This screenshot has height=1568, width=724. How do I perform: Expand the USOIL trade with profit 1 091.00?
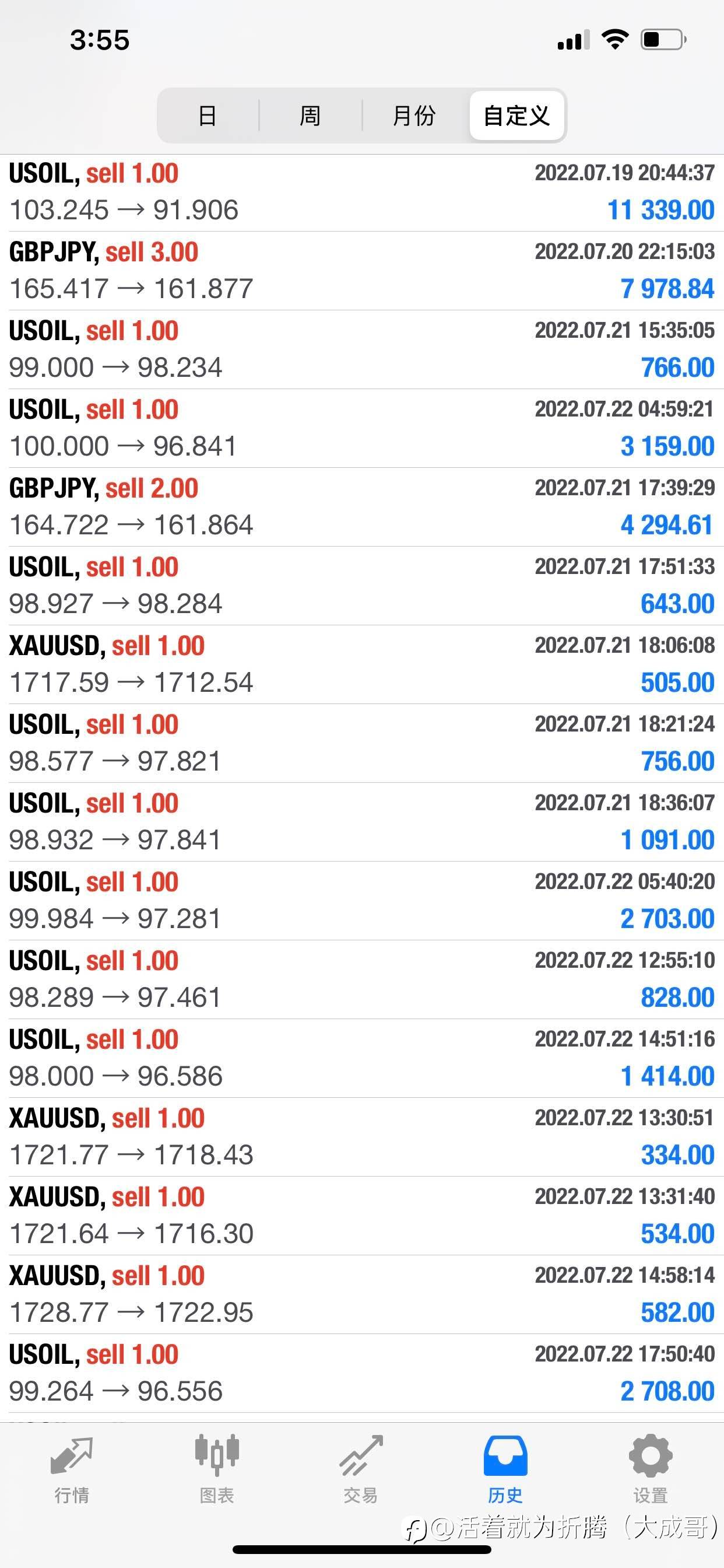click(x=362, y=822)
